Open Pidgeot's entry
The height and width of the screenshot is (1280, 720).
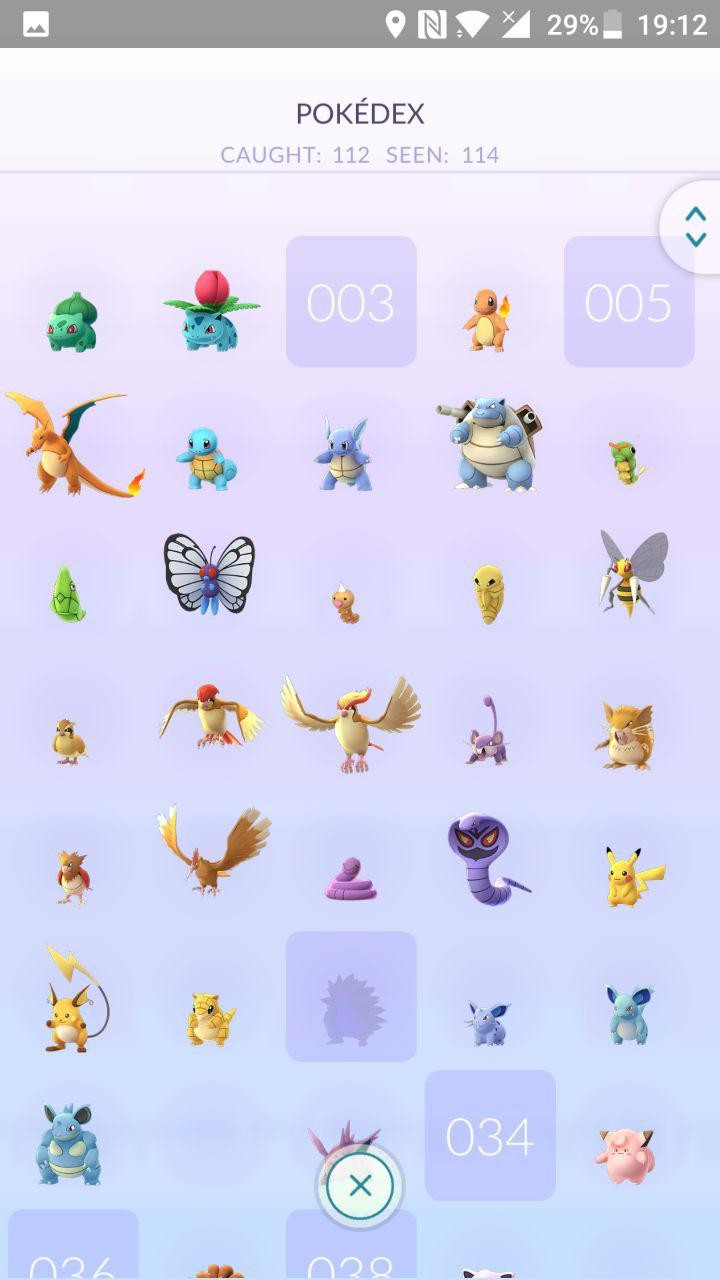(351, 724)
